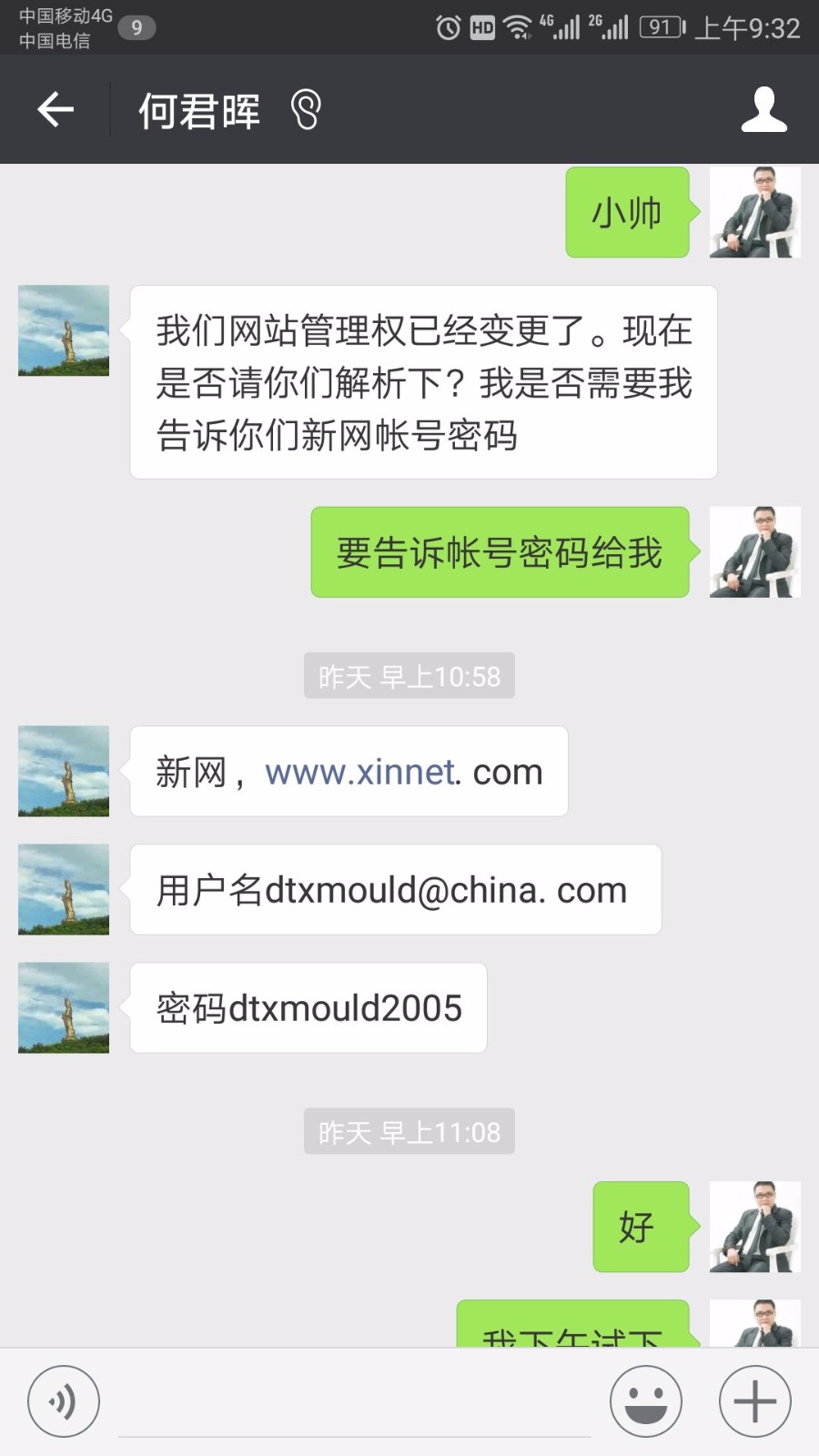Tap the message text input field

click(x=355, y=1406)
